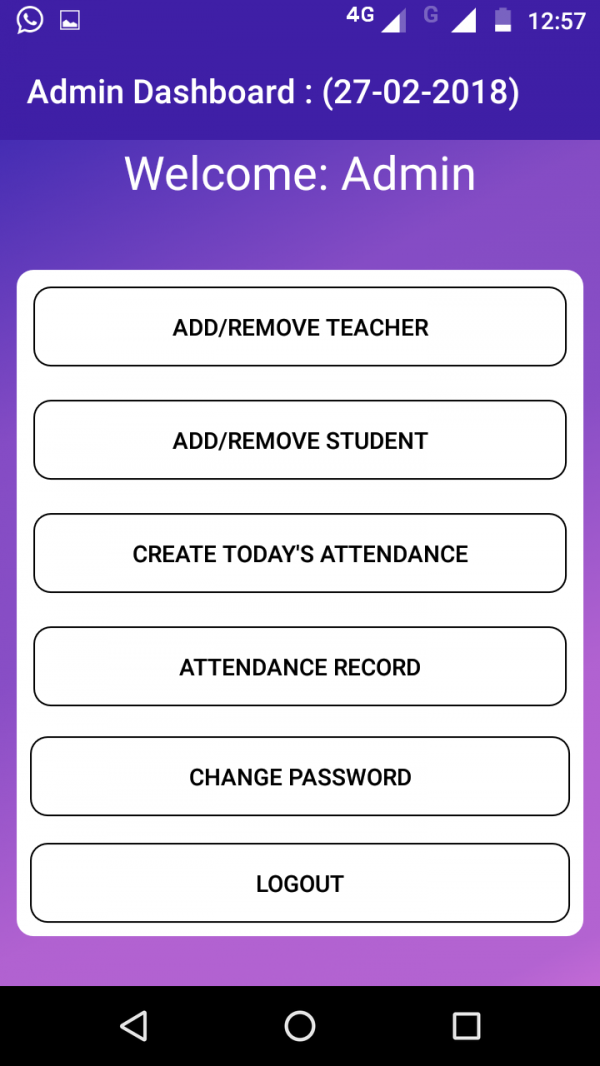Viewport: 600px width, 1066px height.
Task: Select Create Today's Attendance
Action: (x=300, y=553)
